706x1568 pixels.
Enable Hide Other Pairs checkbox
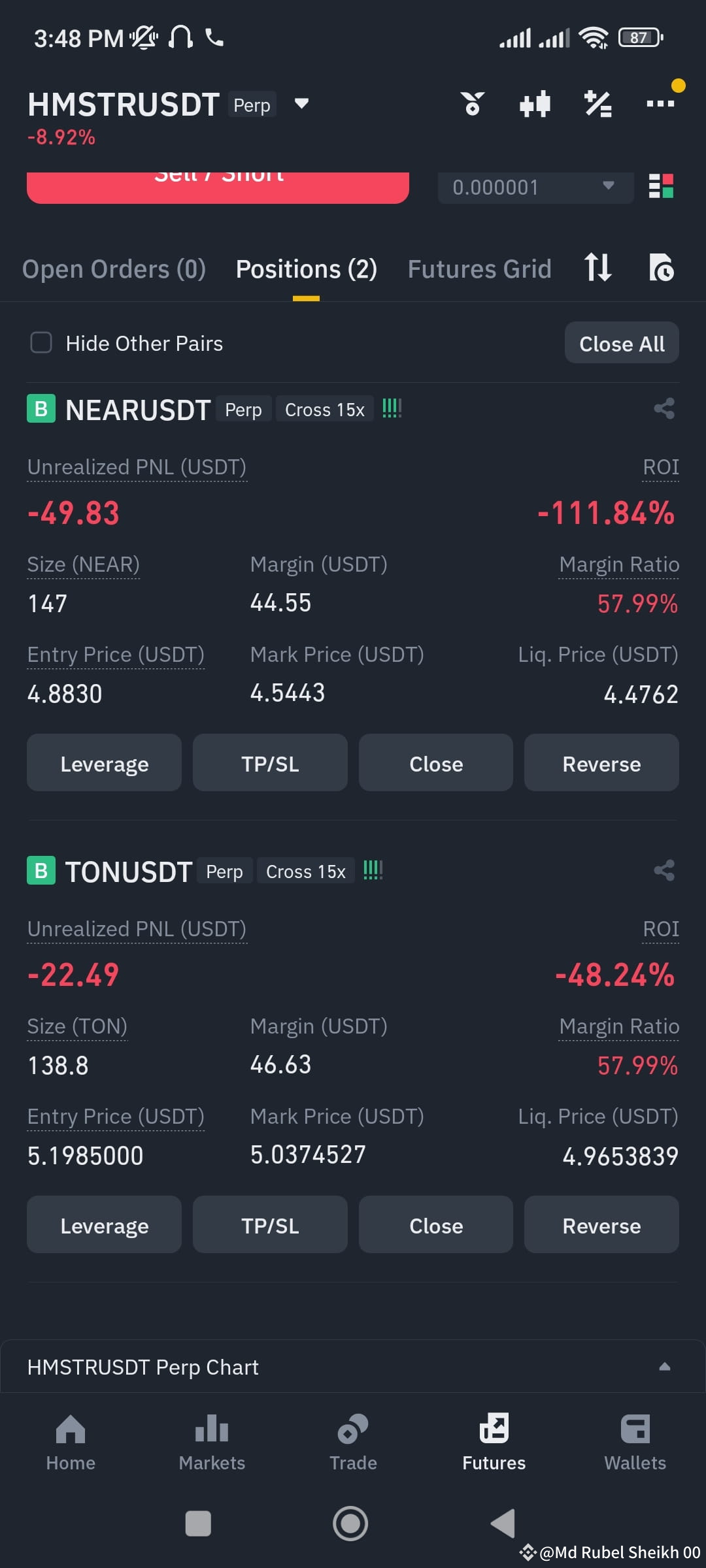41,342
